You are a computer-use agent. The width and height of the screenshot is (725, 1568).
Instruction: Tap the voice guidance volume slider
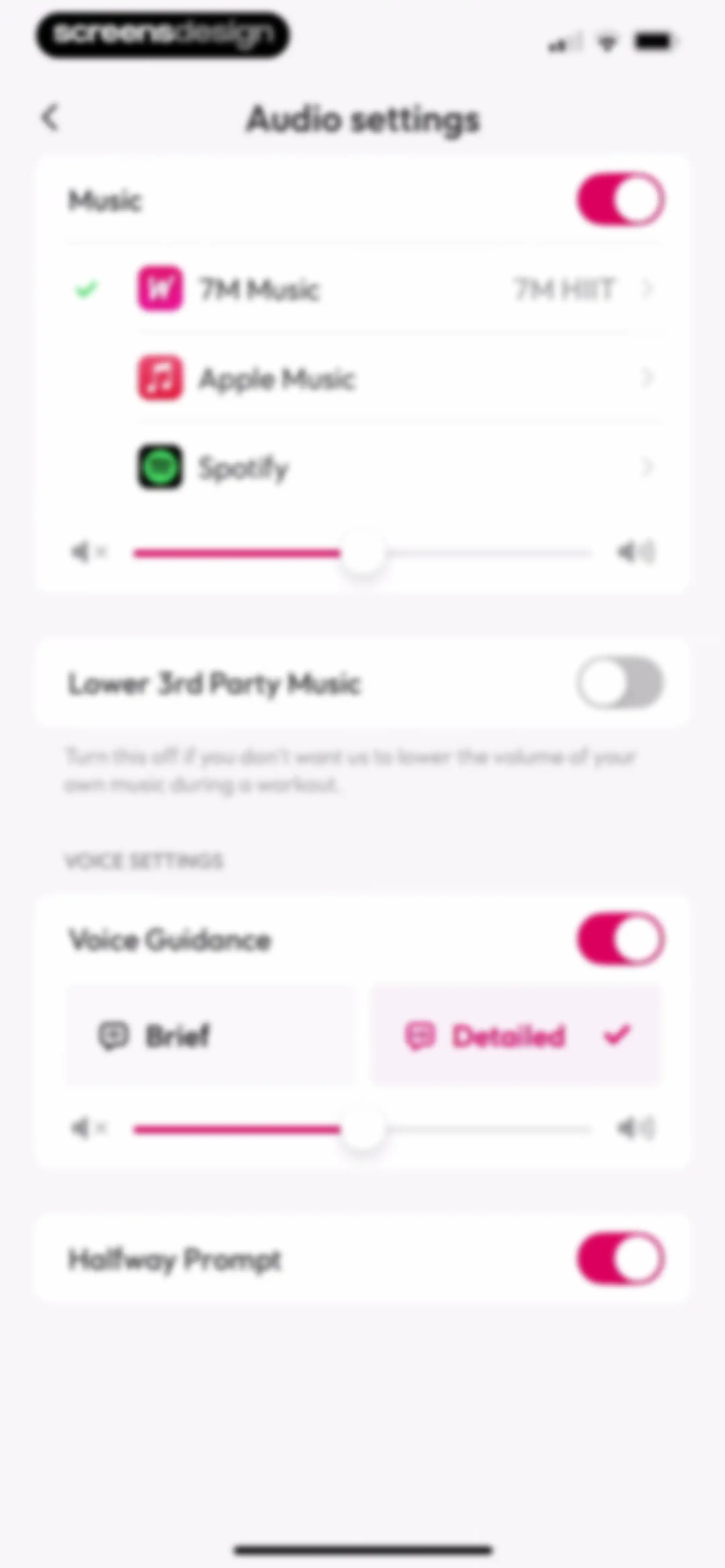pos(362,1129)
